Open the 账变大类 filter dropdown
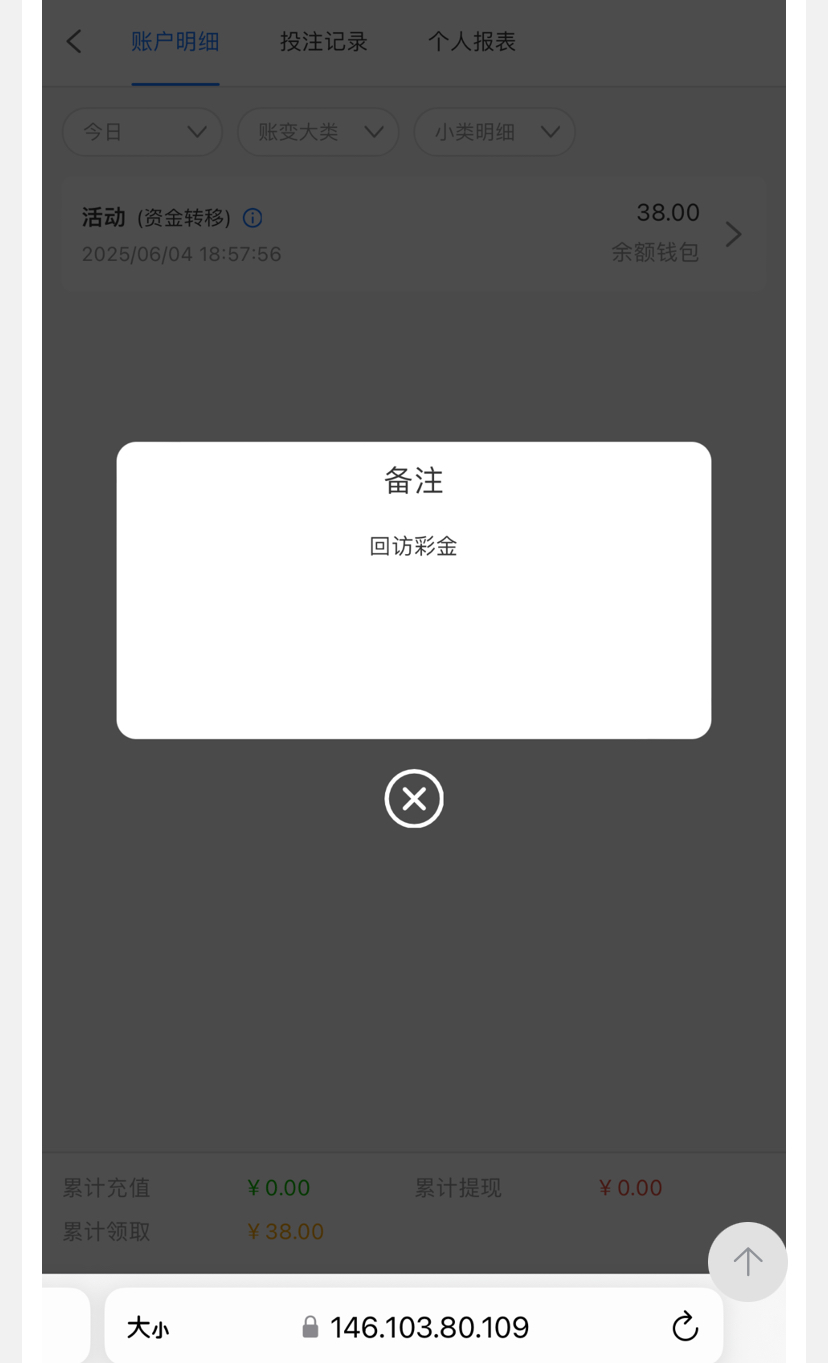Screen dimensions: 828x1363 click(318, 132)
